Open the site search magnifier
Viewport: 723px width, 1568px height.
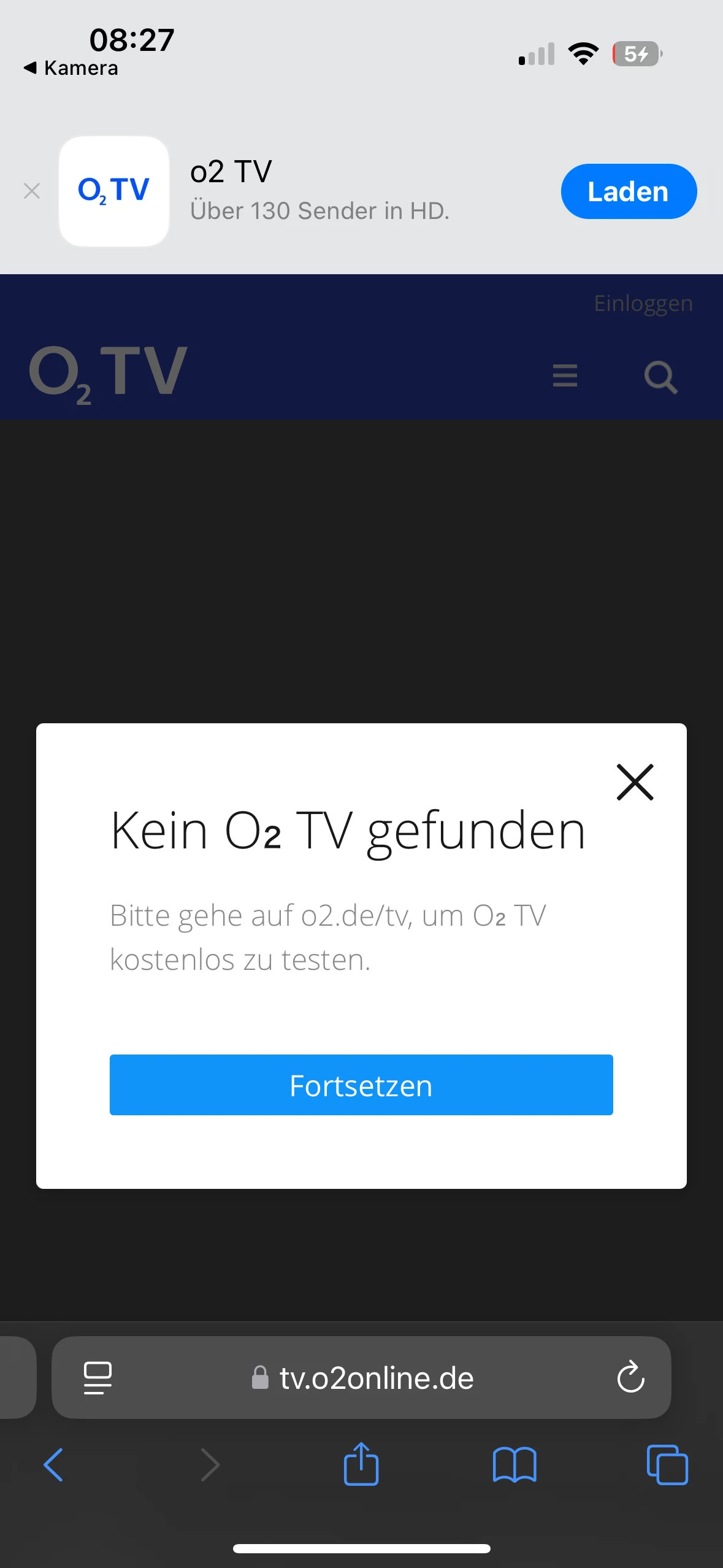tap(660, 377)
